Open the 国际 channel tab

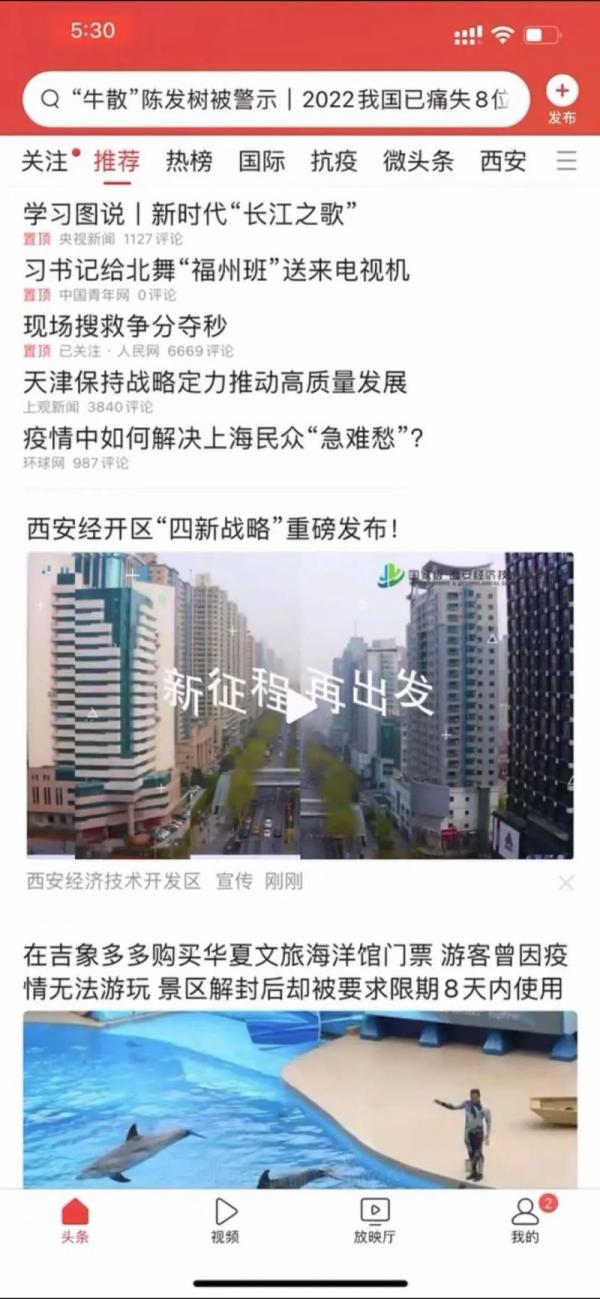[x=261, y=161]
